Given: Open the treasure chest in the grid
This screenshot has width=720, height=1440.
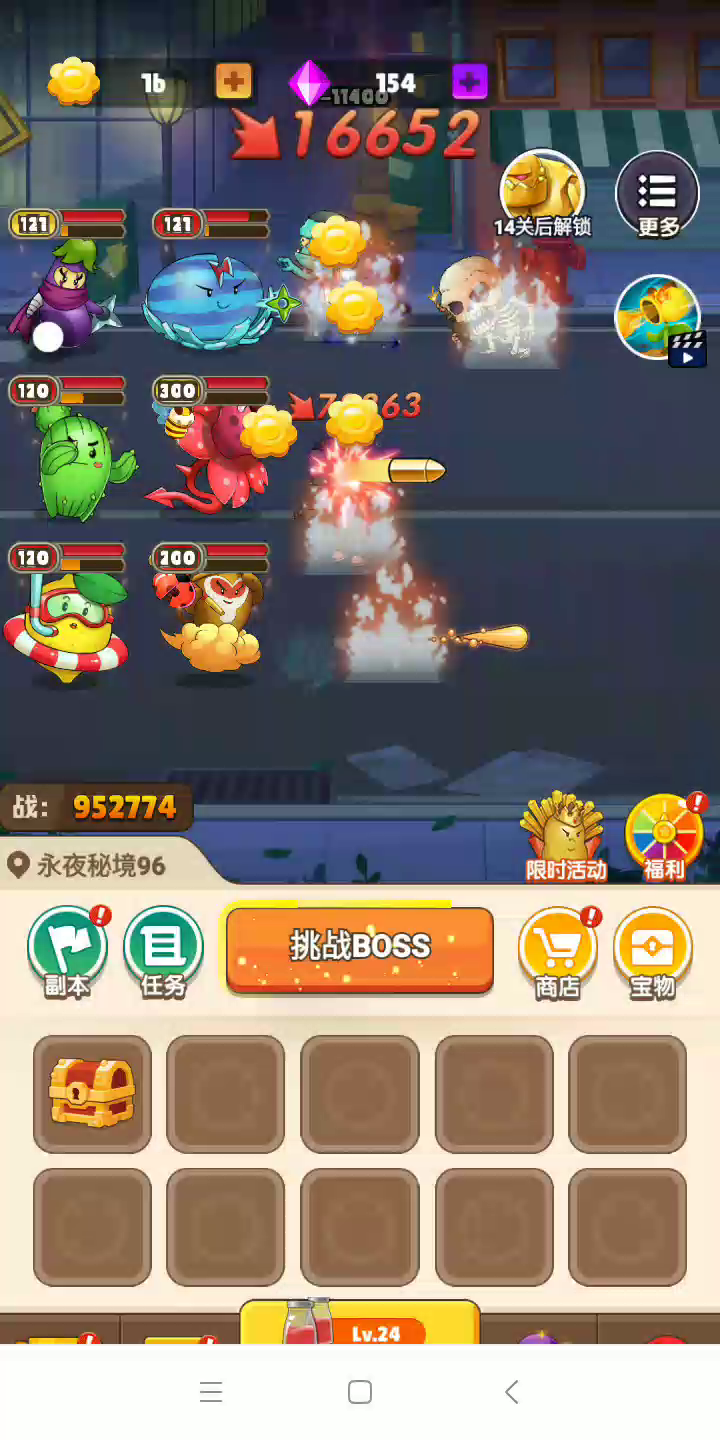Looking at the screenshot, I should coord(92,1094).
